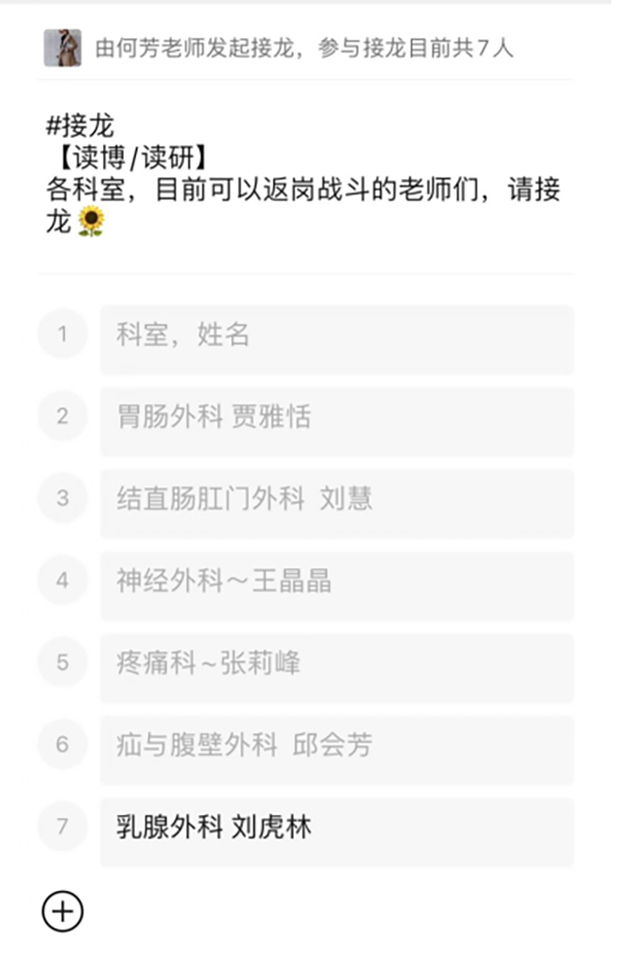Tap the 神经外科～王晶晶 entry
The image size is (630, 956).
pyautogui.click(x=336, y=582)
